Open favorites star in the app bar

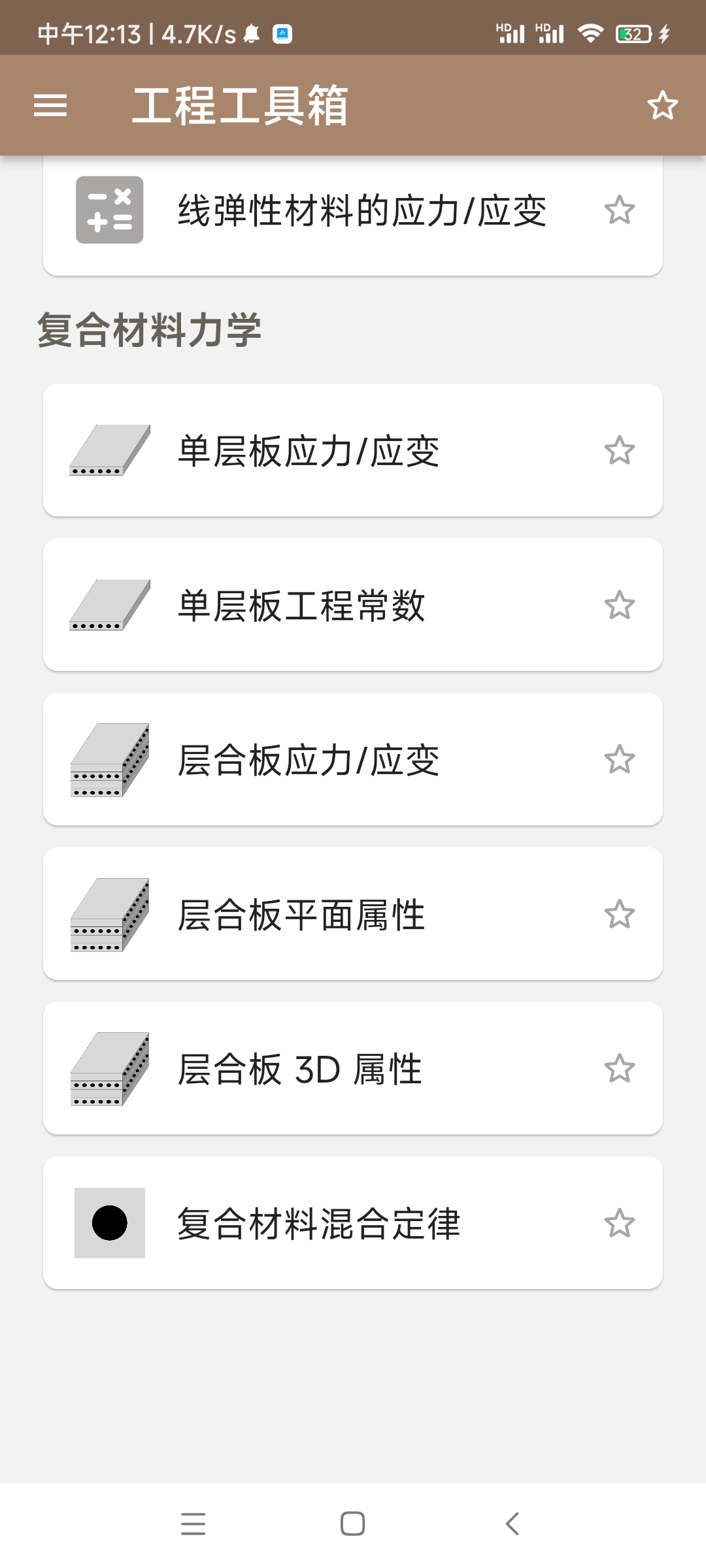point(662,105)
